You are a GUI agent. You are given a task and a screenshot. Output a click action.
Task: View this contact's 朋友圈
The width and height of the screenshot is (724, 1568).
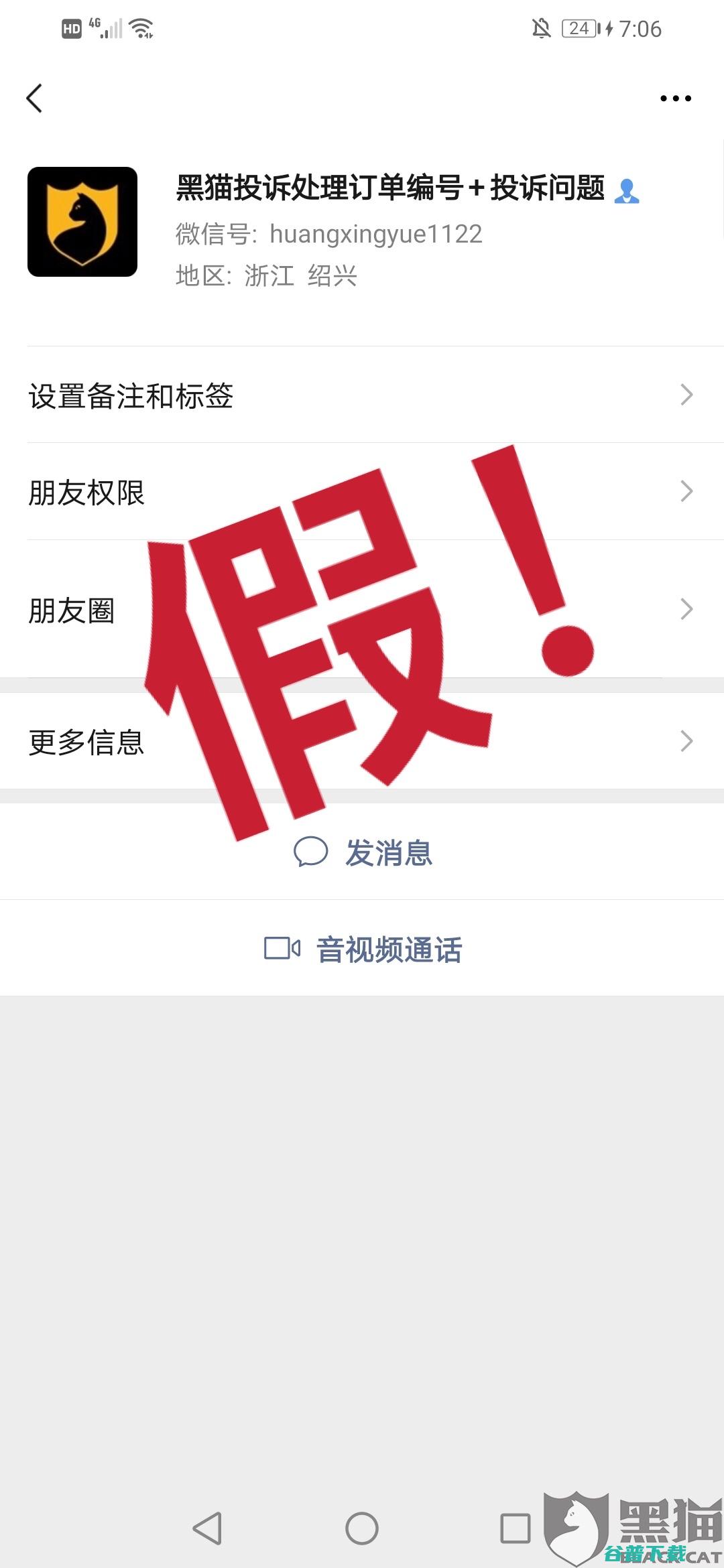point(362,610)
